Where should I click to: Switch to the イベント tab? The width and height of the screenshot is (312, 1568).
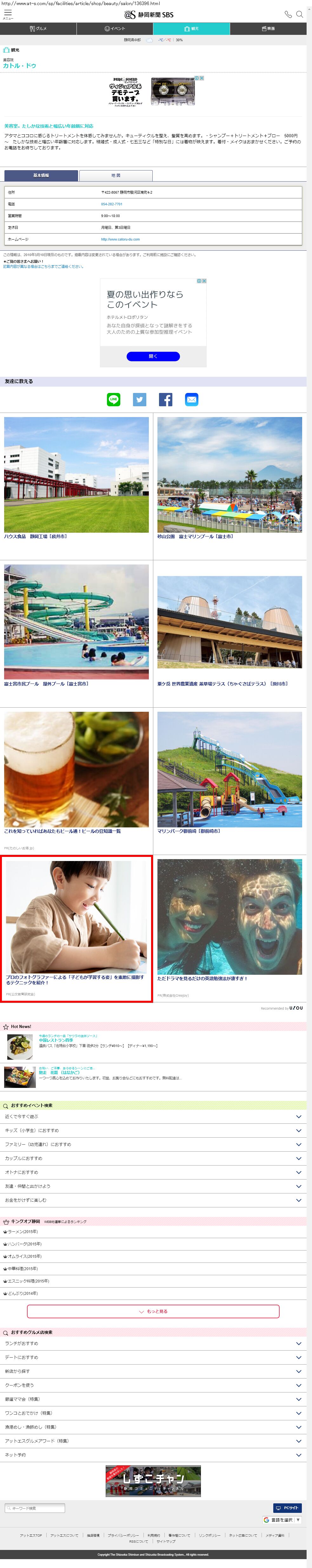[x=115, y=29]
